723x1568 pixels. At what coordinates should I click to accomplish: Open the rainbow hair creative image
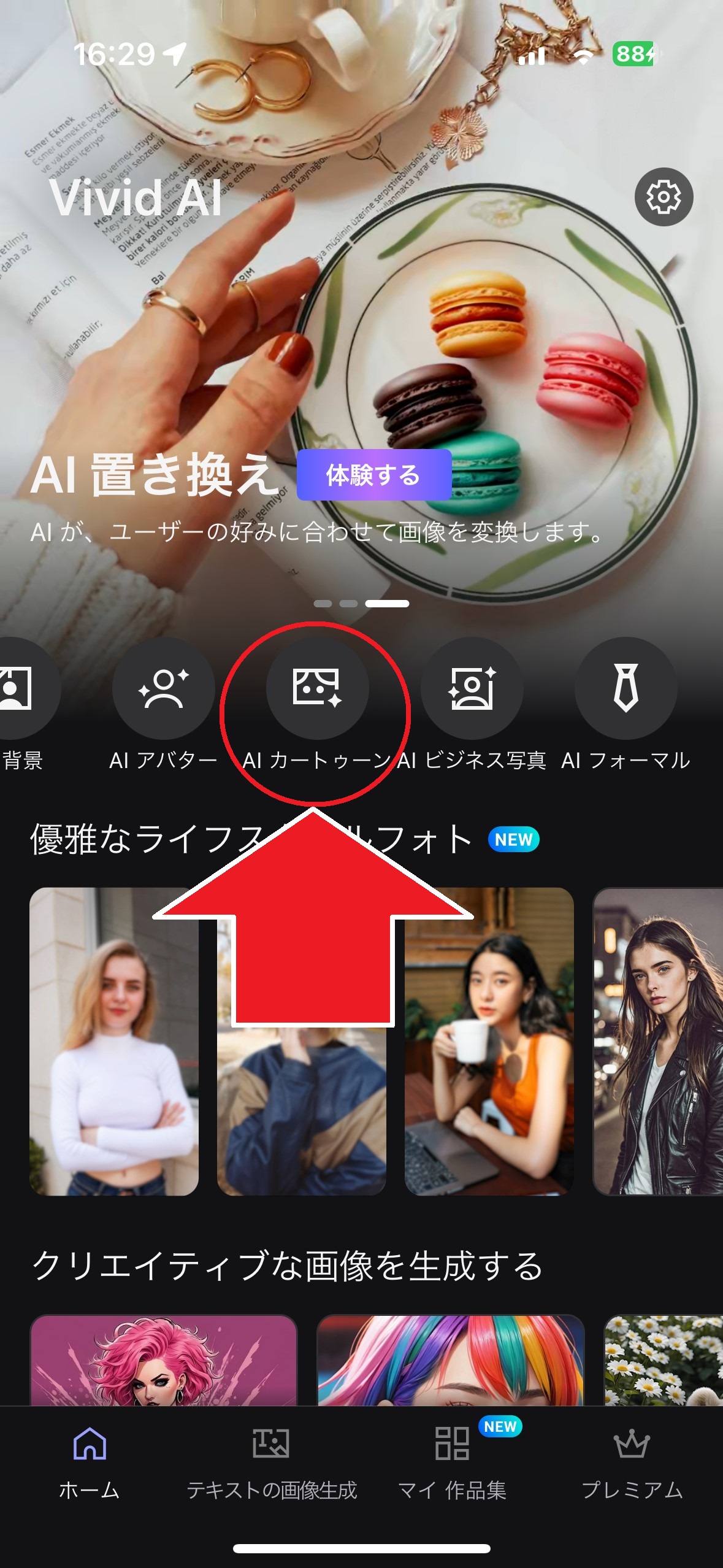pyautogui.click(x=450, y=1359)
